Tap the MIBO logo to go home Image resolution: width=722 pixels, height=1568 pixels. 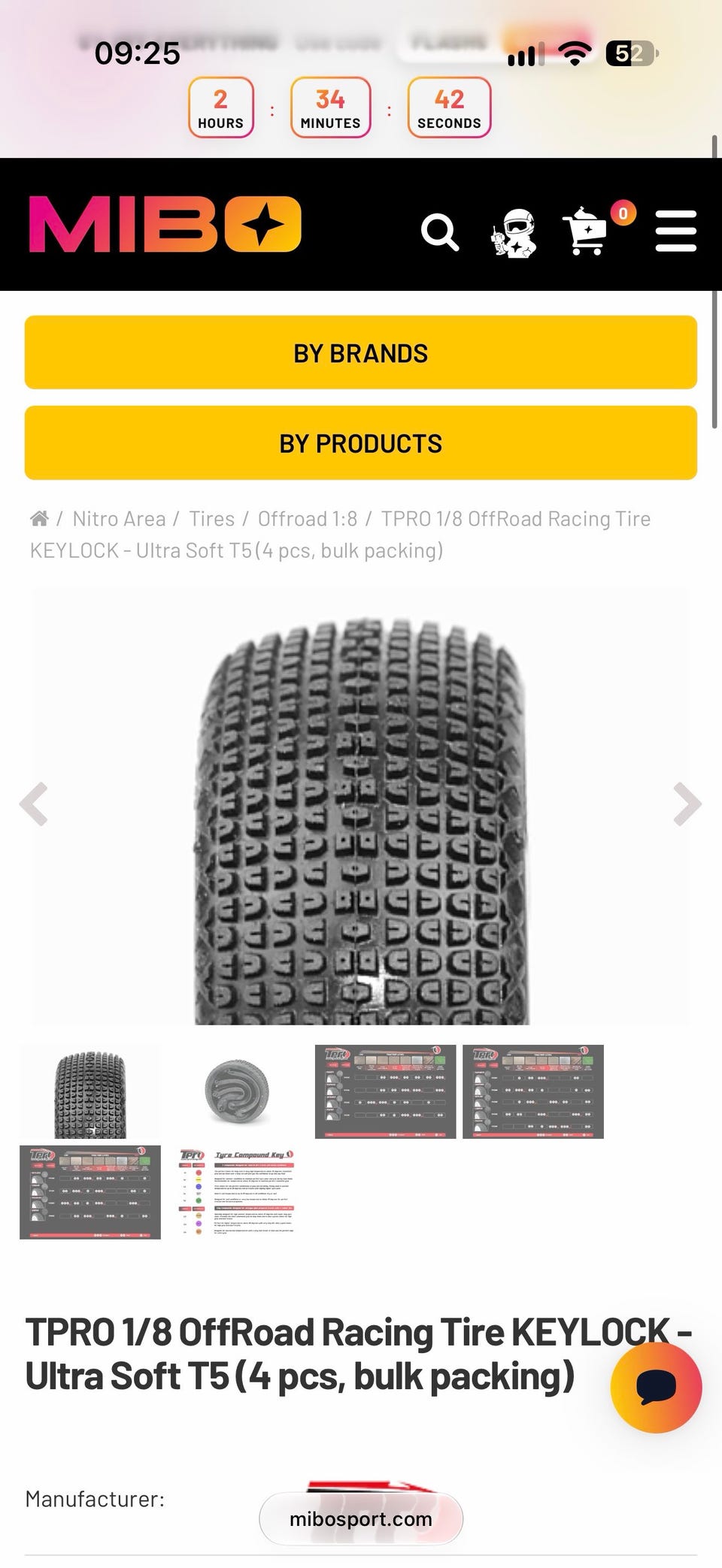pos(165,224)
